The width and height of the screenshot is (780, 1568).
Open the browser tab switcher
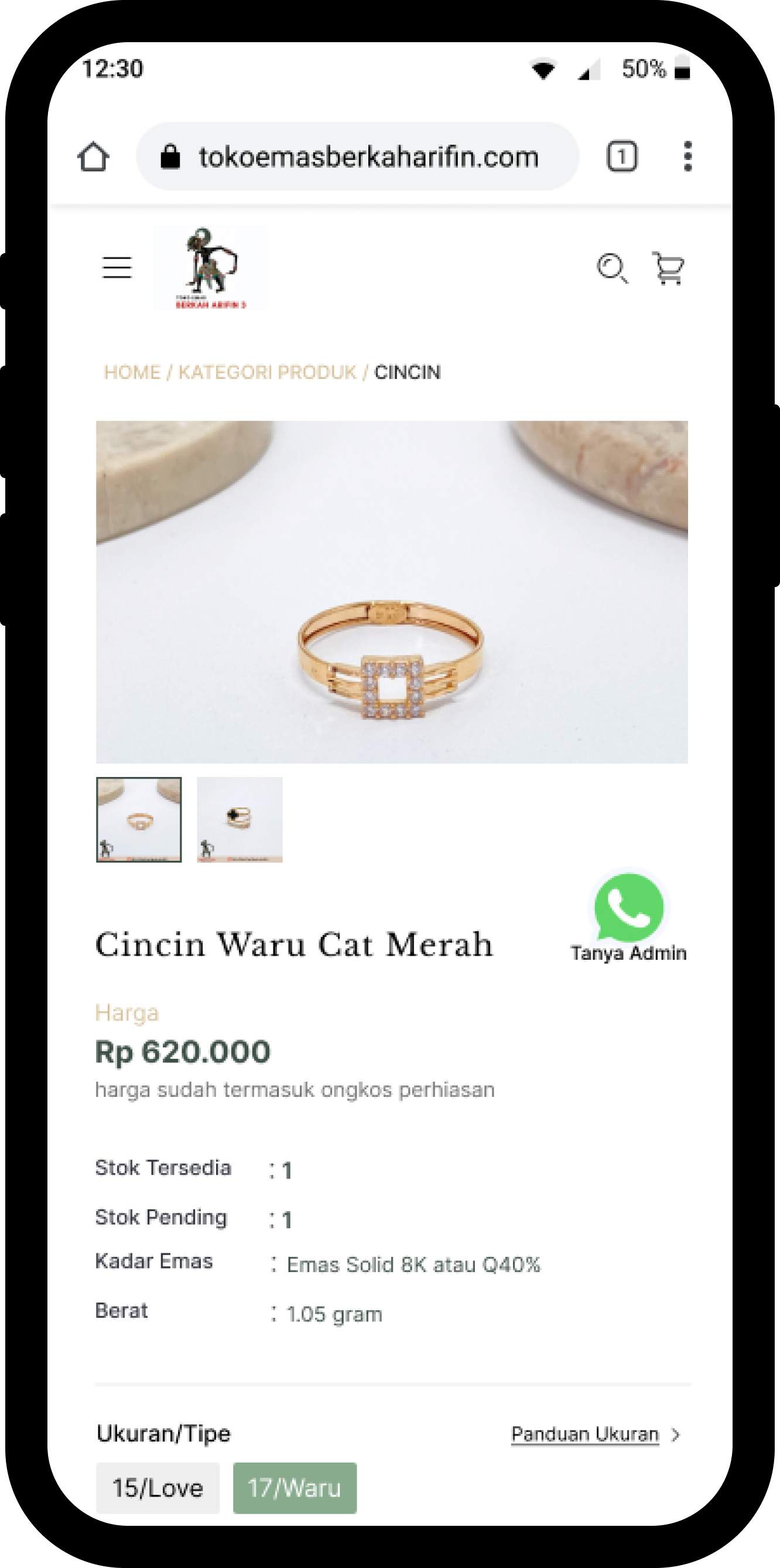tap(622, 156)
